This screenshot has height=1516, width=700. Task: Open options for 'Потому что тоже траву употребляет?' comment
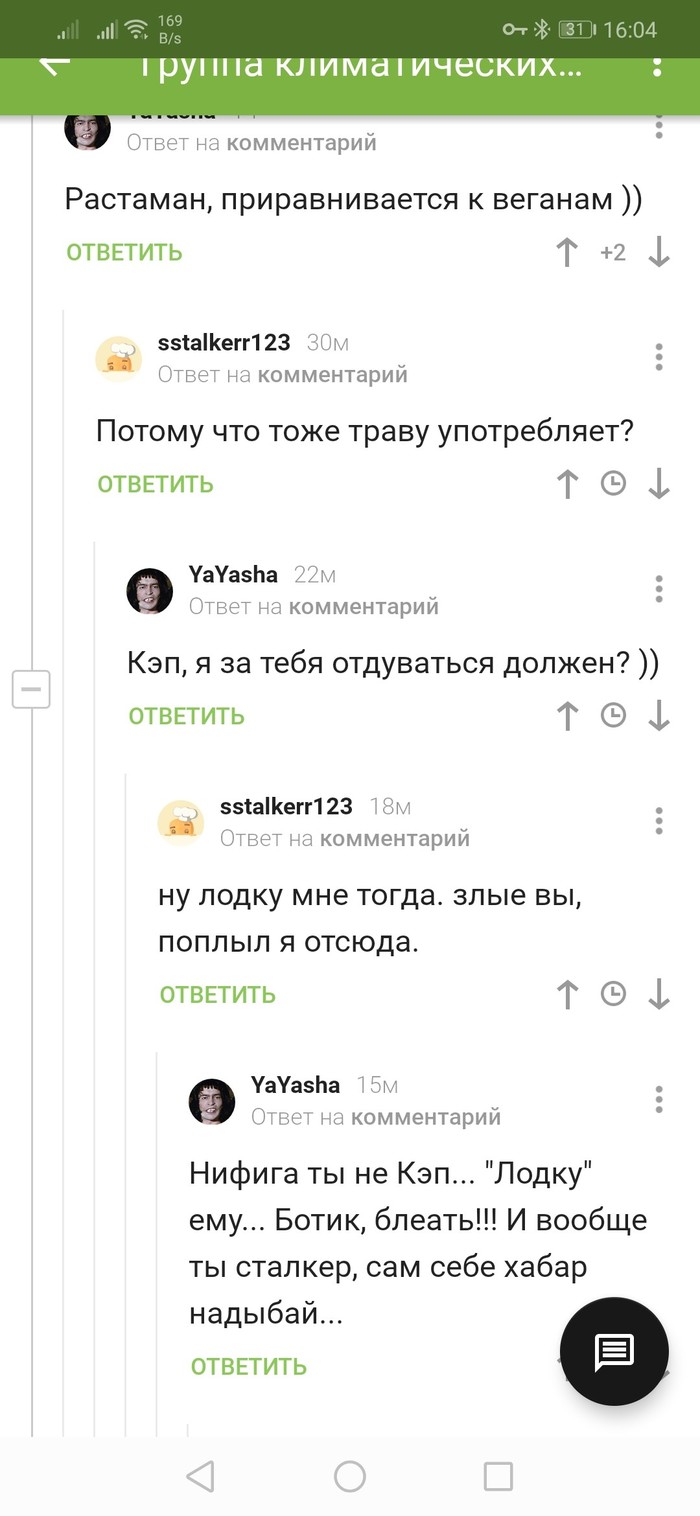tap(658, 357)
